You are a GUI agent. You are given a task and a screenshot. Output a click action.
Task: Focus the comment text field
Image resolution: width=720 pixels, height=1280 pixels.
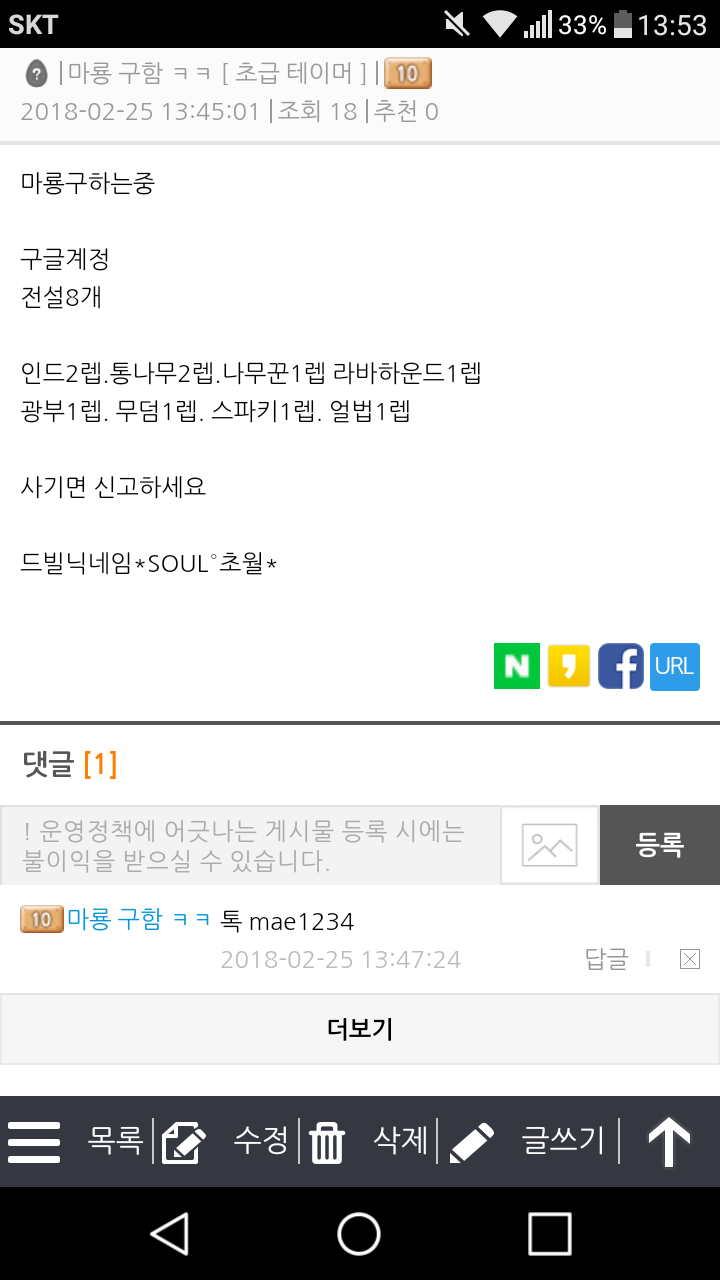250,845
